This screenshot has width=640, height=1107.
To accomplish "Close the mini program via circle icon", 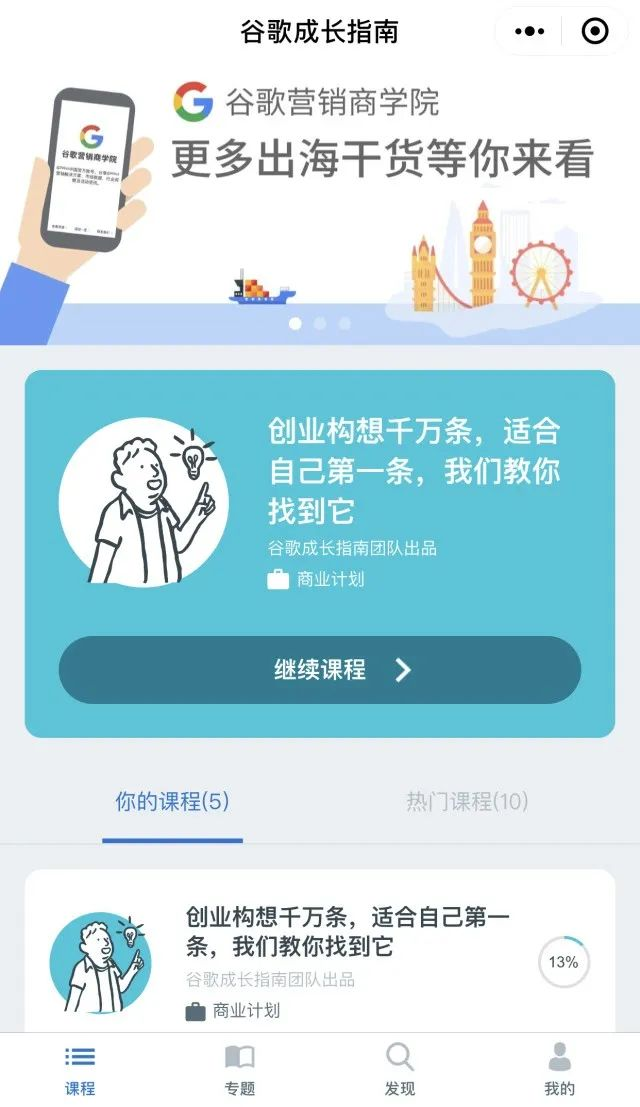I will pos(594,32).
